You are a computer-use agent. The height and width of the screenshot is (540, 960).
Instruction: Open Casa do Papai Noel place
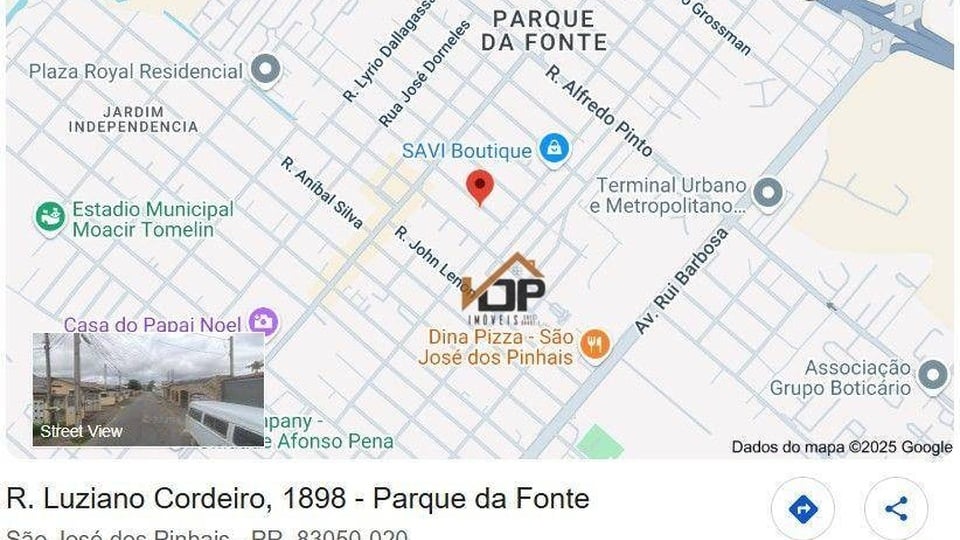click(x=263, y=322)
